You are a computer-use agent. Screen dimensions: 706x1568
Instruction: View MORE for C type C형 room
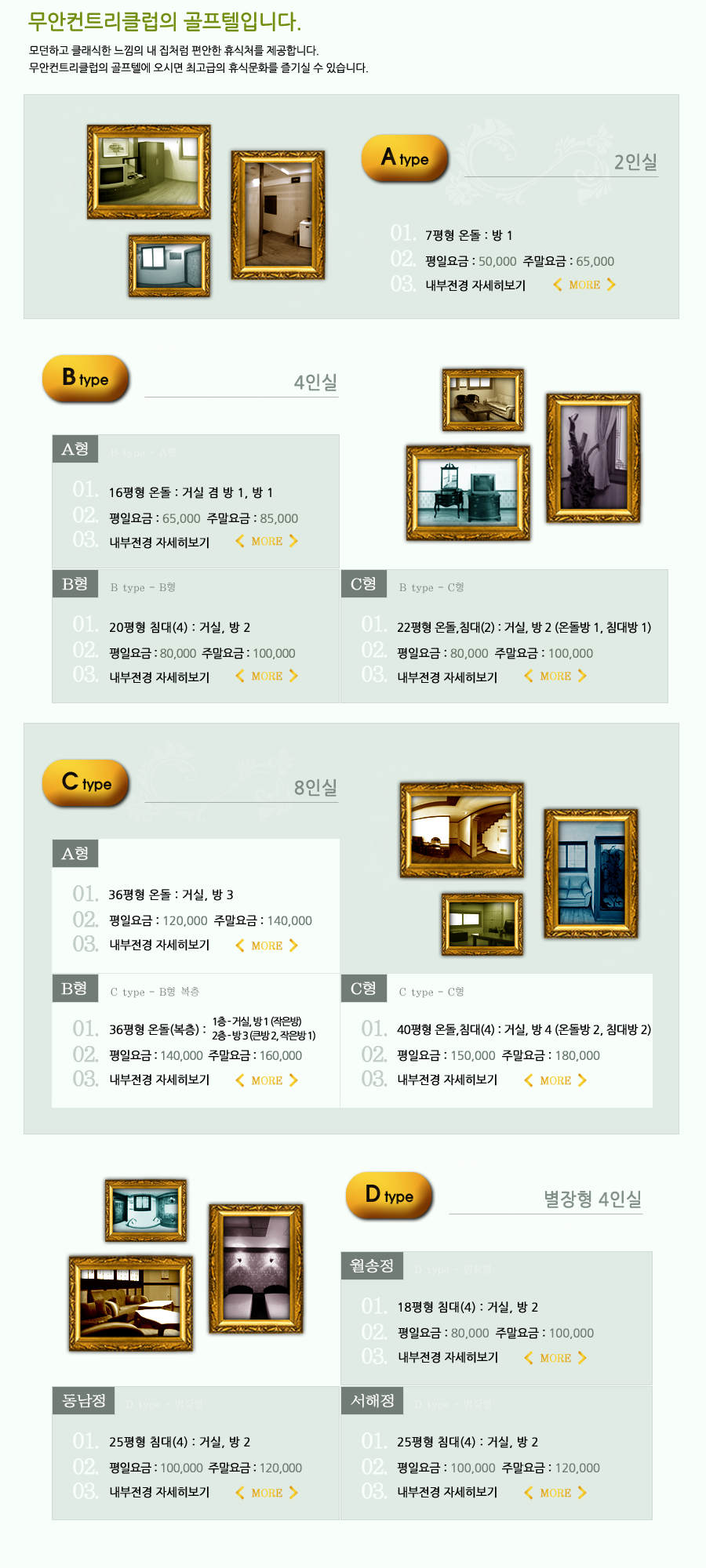[x=555, y=1080]
